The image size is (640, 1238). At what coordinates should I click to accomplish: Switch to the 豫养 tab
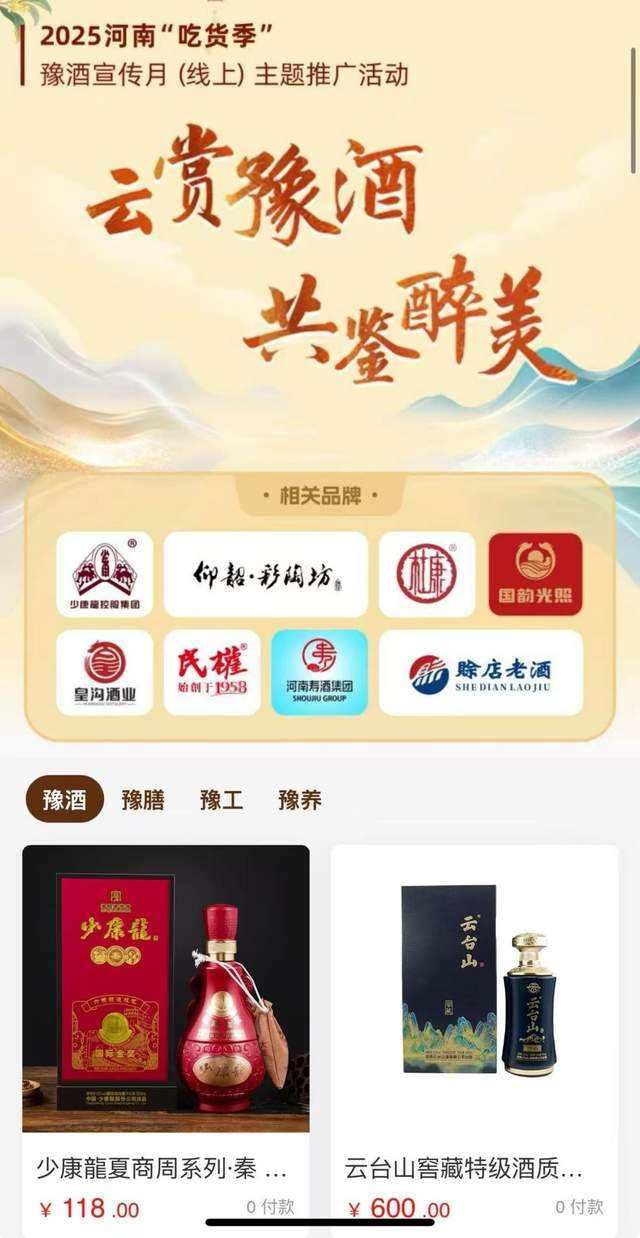[x=300, y=799]
